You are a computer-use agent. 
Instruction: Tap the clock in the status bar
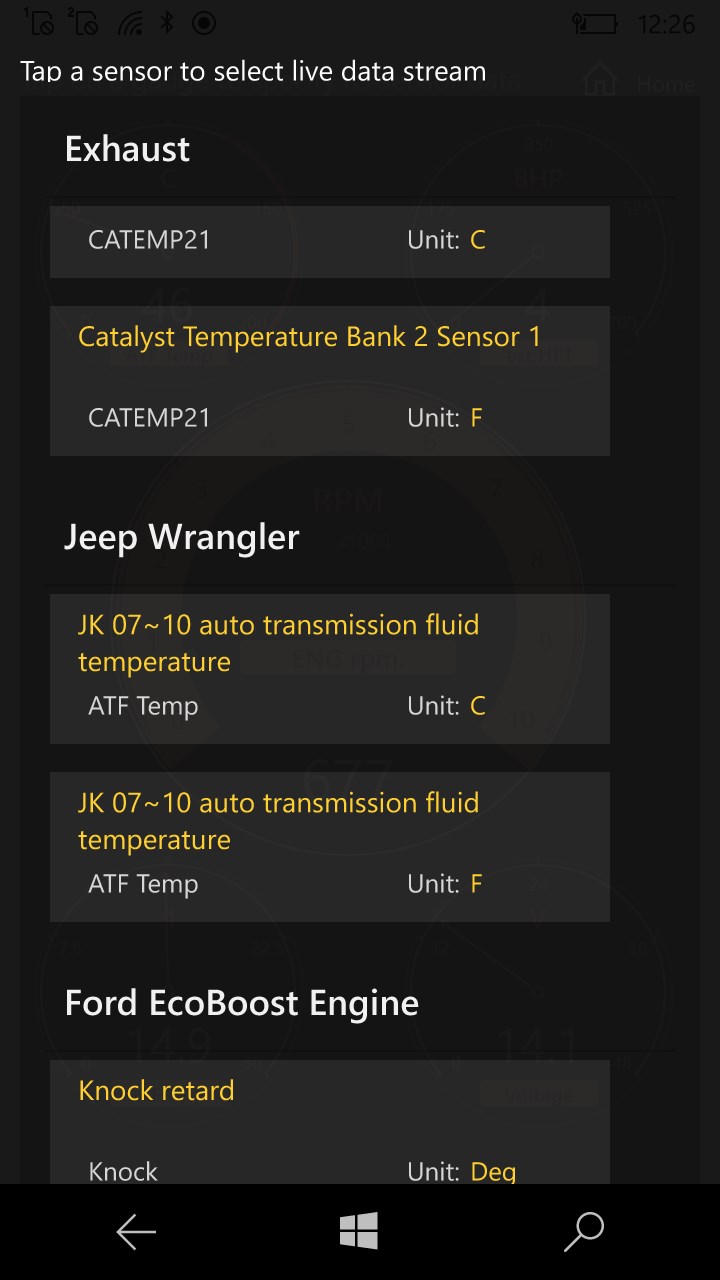click(667, 25)
